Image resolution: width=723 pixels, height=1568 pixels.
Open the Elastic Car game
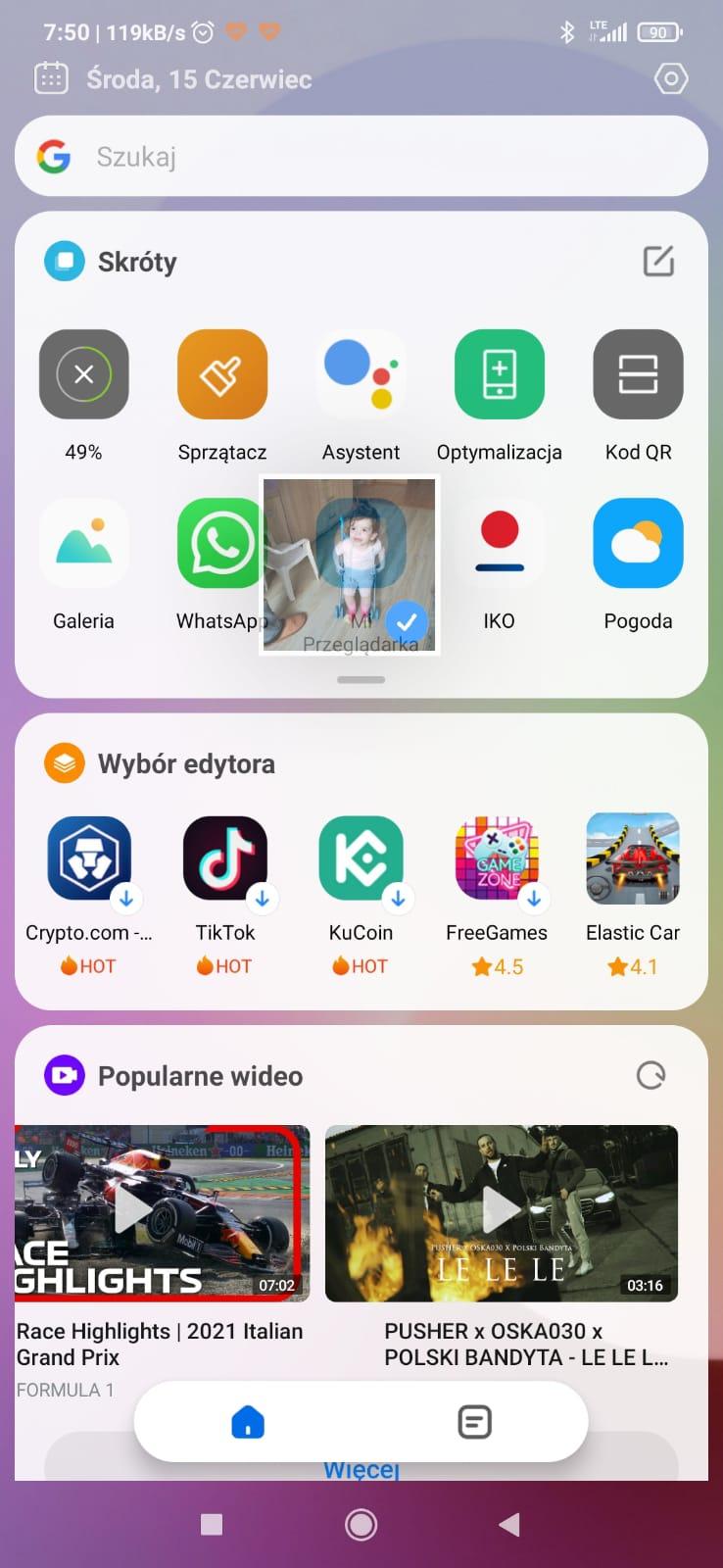pos(633,859)
